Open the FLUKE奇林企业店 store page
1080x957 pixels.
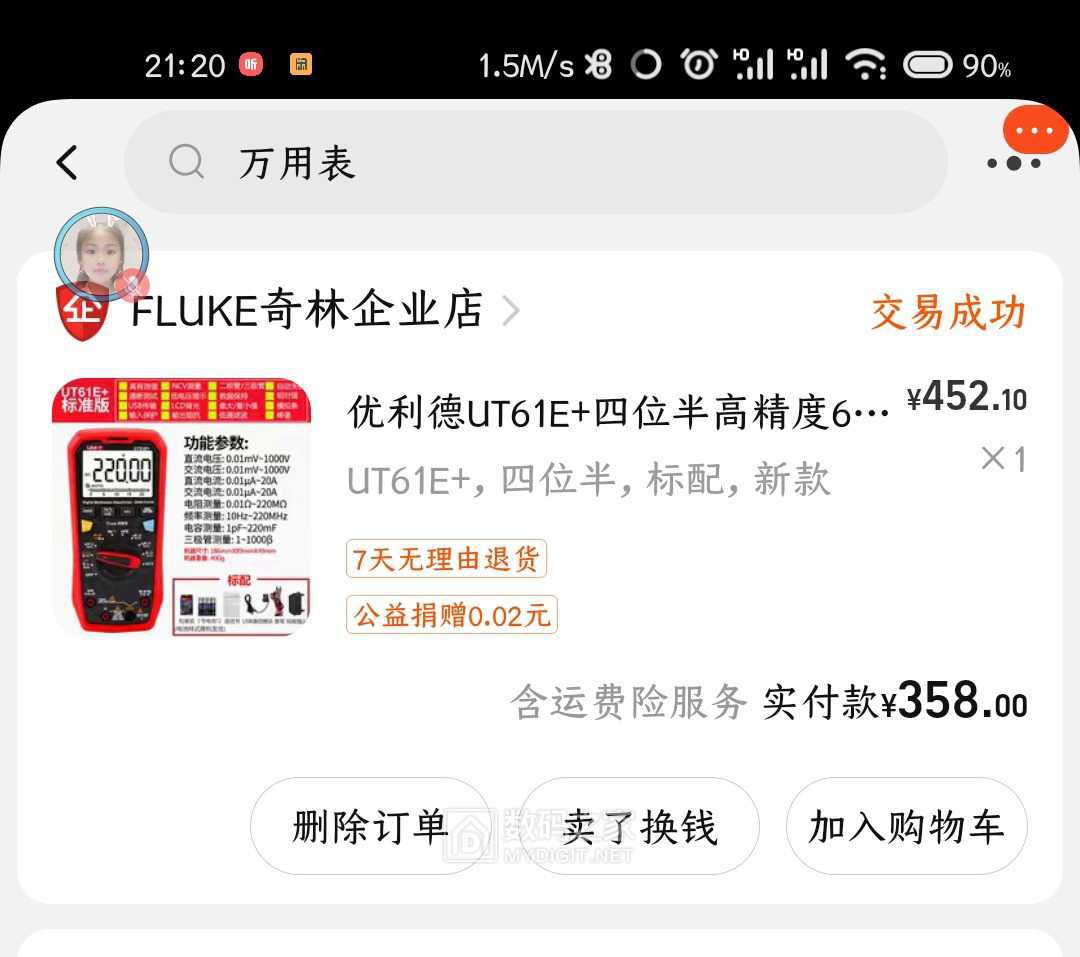(308, 311)
